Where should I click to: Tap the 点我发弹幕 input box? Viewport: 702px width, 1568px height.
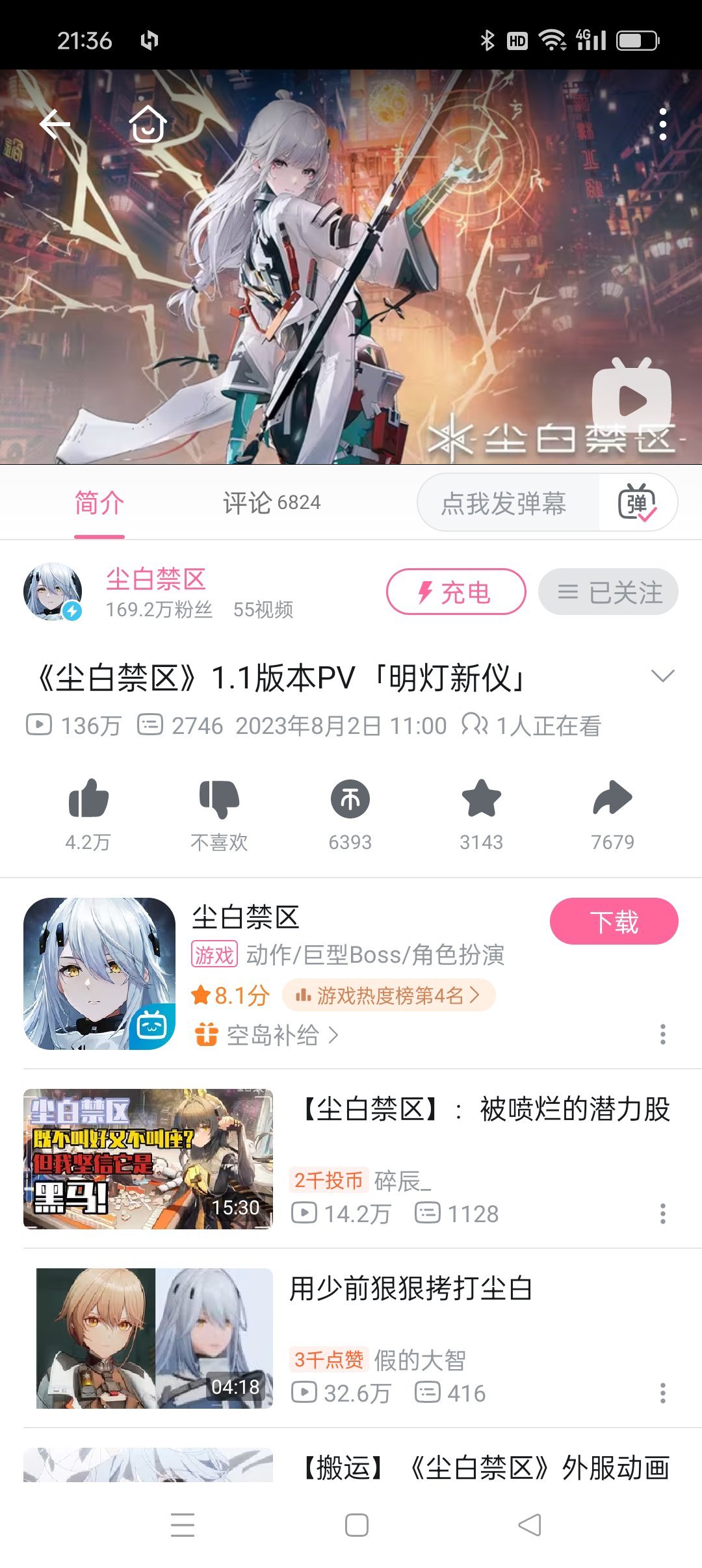pyautogui.click(x=504, y=503)
